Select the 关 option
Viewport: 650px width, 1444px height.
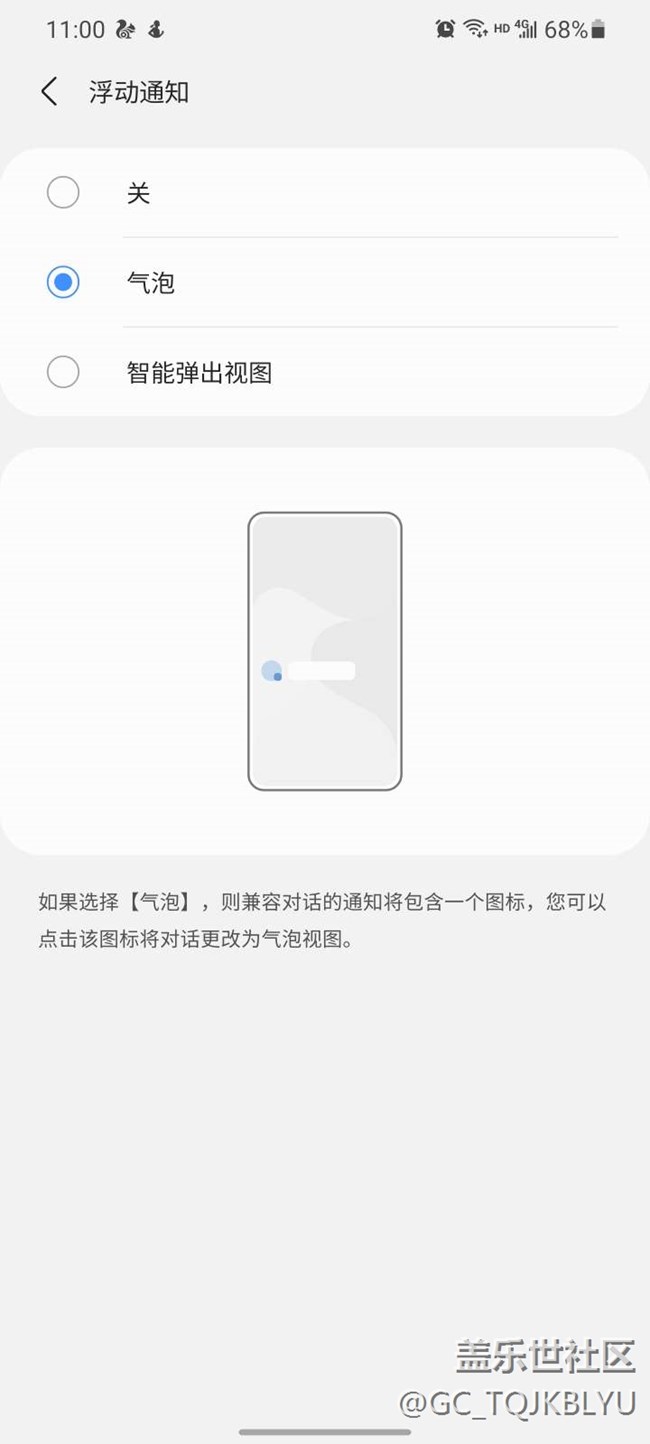pyautogui.click(x=63, y=192)
